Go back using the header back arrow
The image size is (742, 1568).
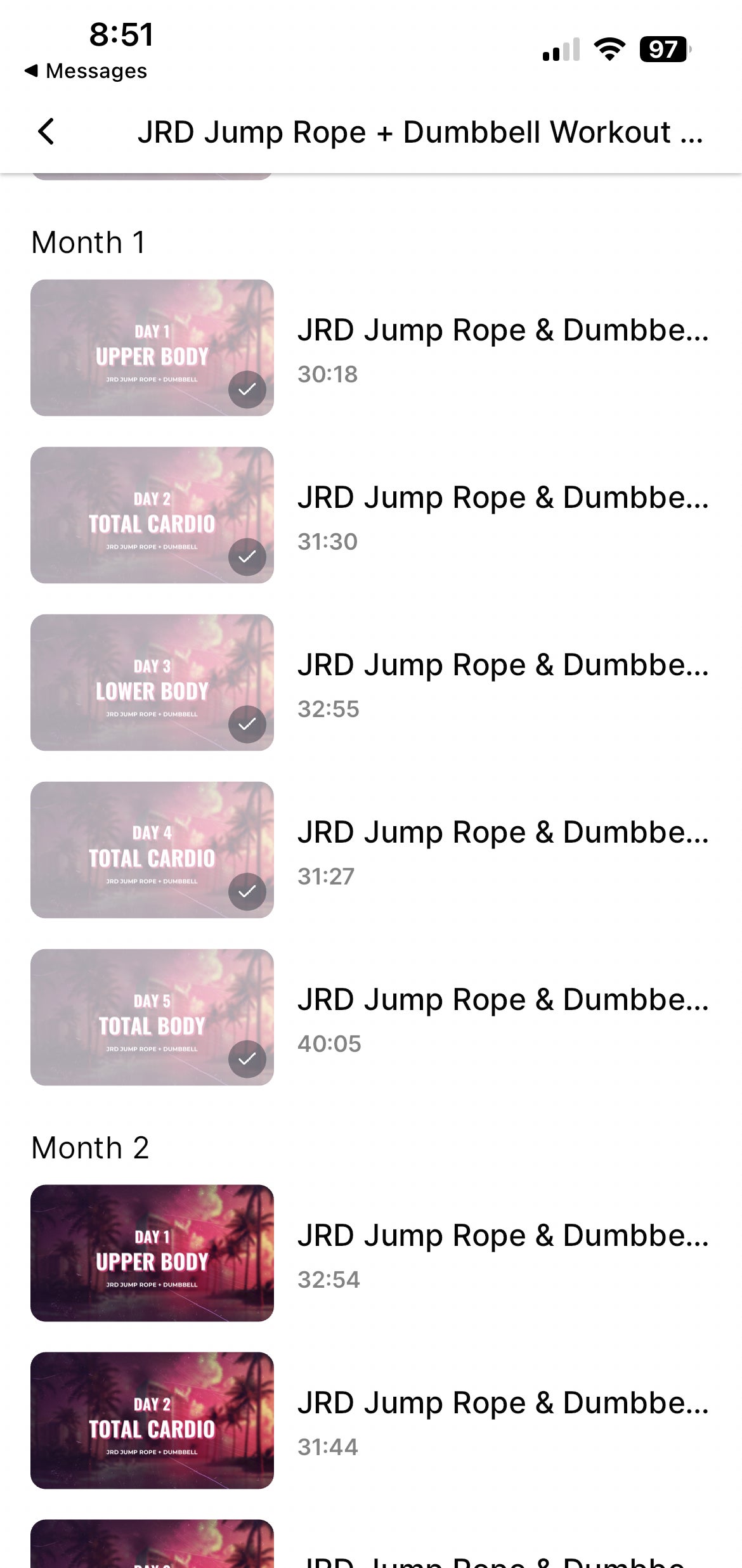click(46, 132)
